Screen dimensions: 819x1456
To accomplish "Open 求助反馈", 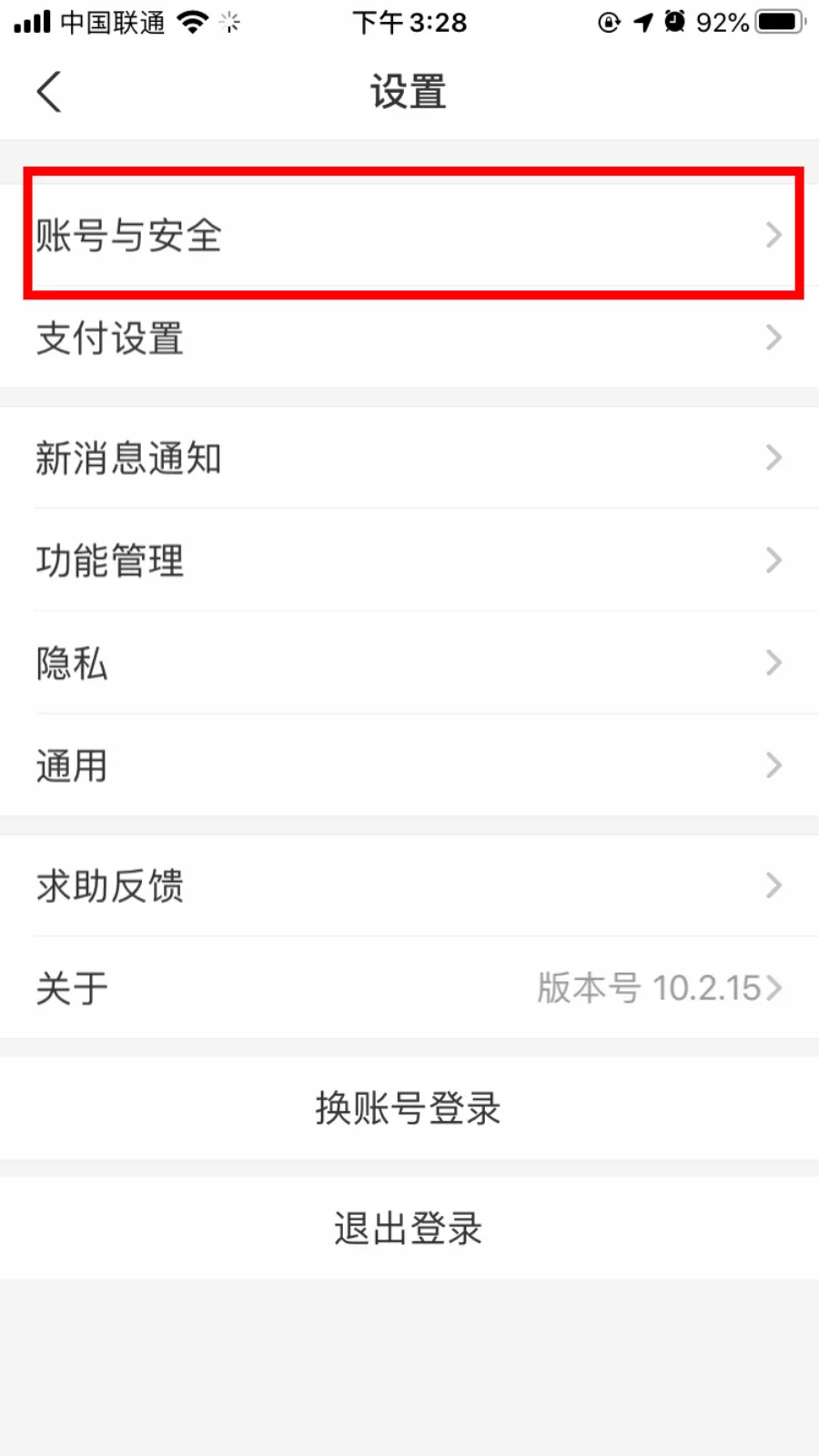I will click(409, 885).
